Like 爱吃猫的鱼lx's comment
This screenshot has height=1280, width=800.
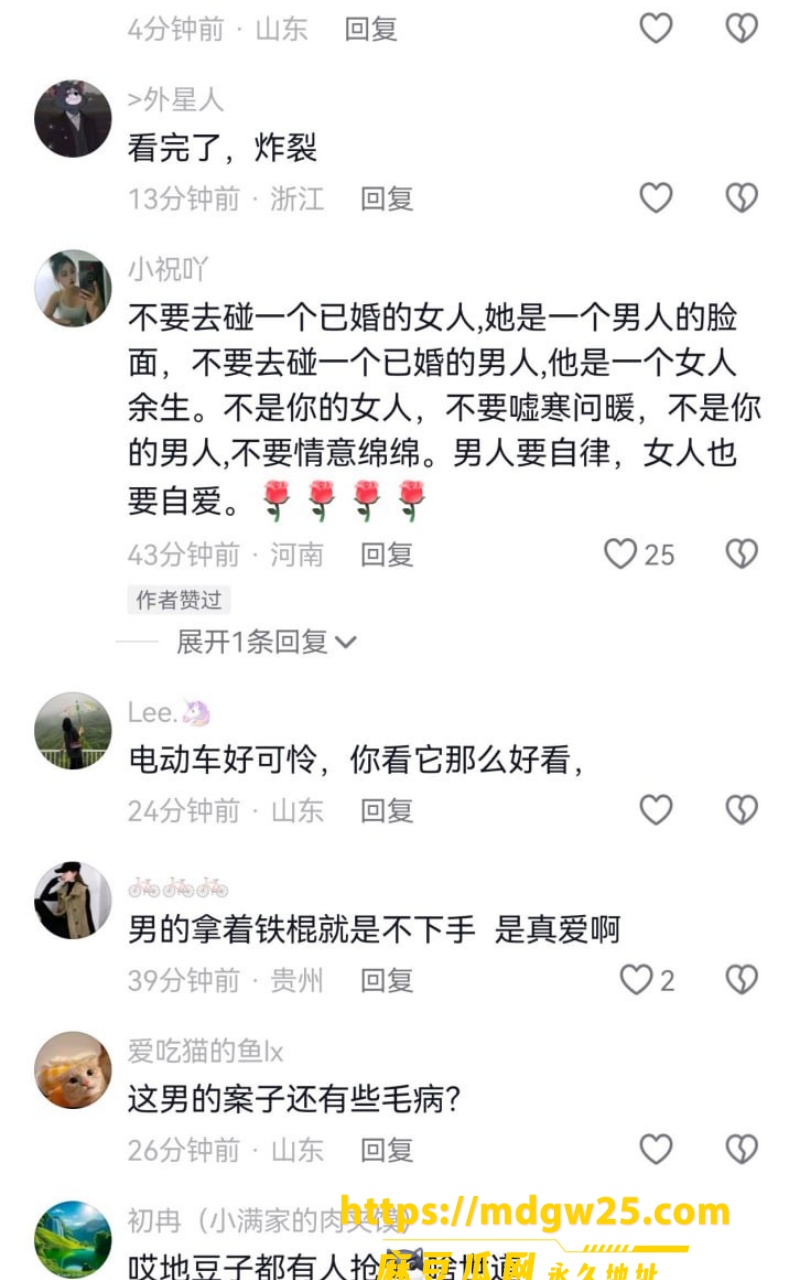click(x=656, y=1150)
